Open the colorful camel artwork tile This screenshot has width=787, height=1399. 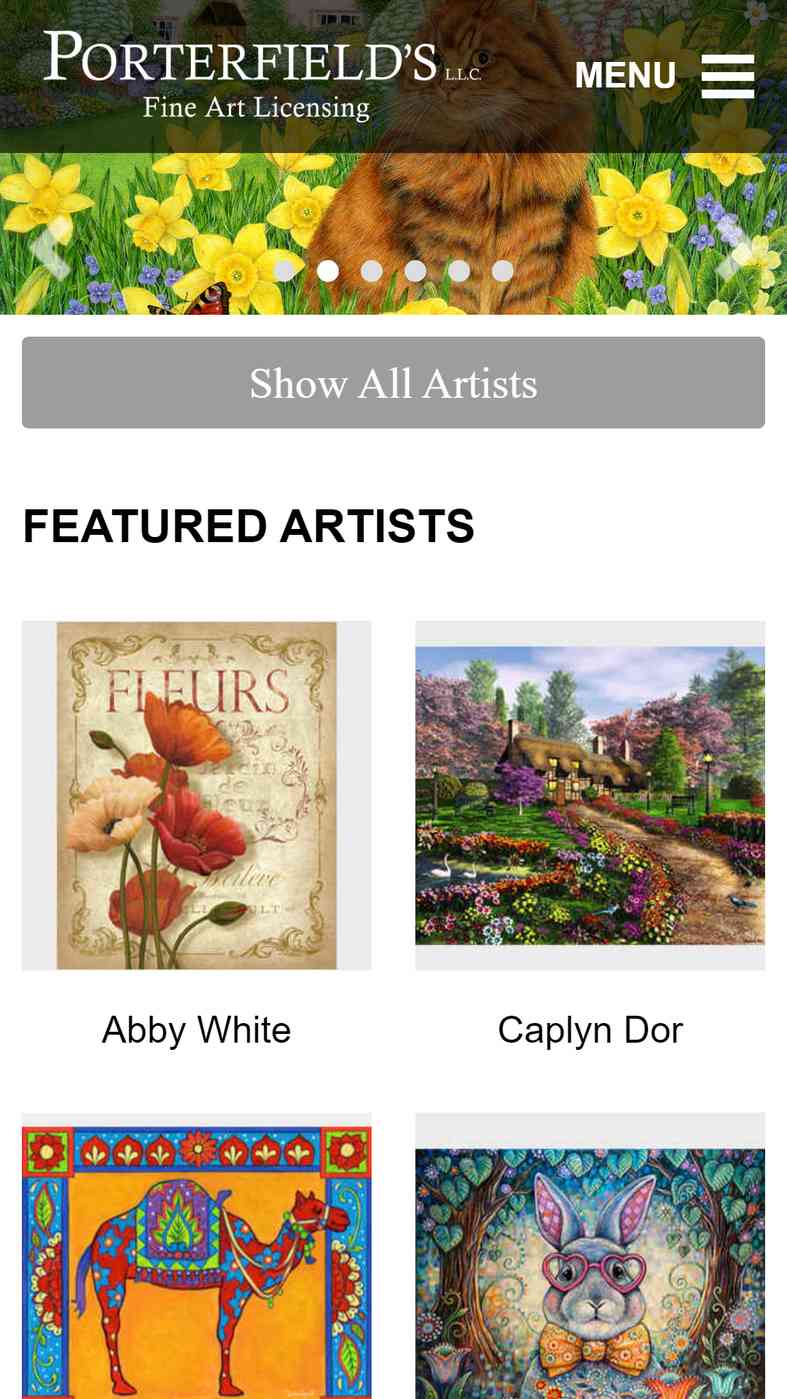[197, 1260]
